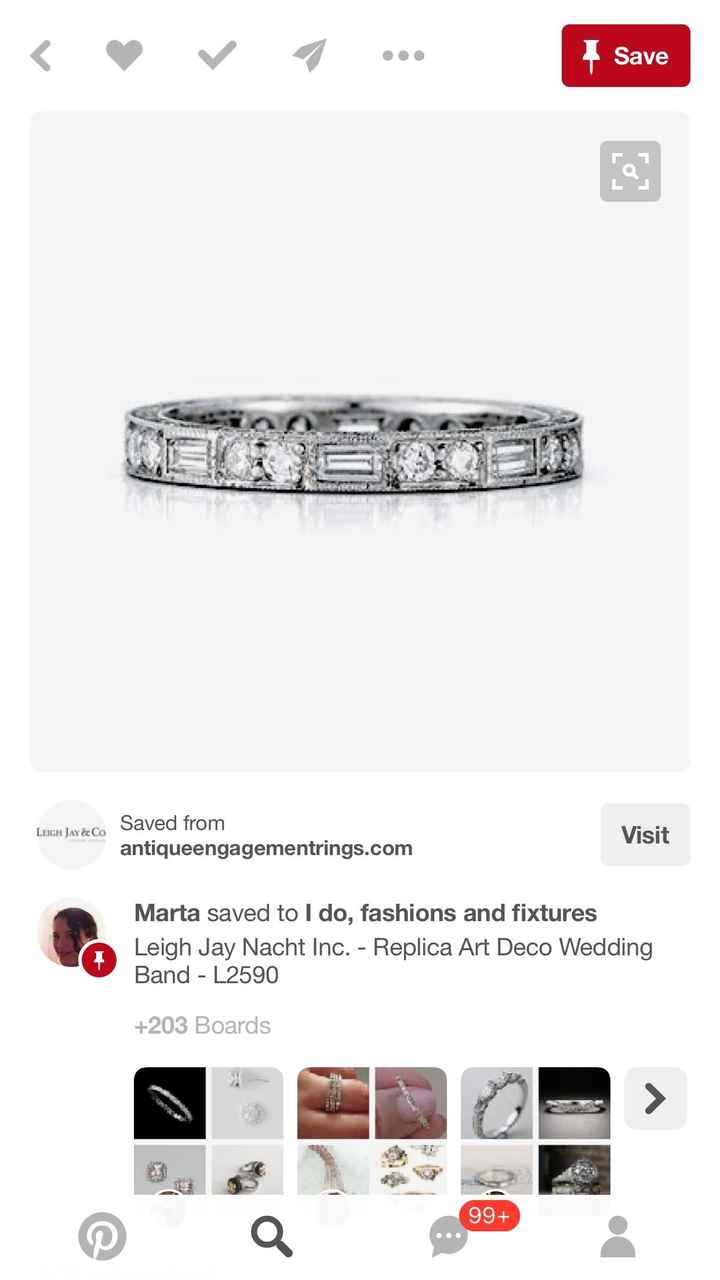Viewport: 720px width, 1280px height.
Task: Open visual search on the ring image
Action: point(630,171)
